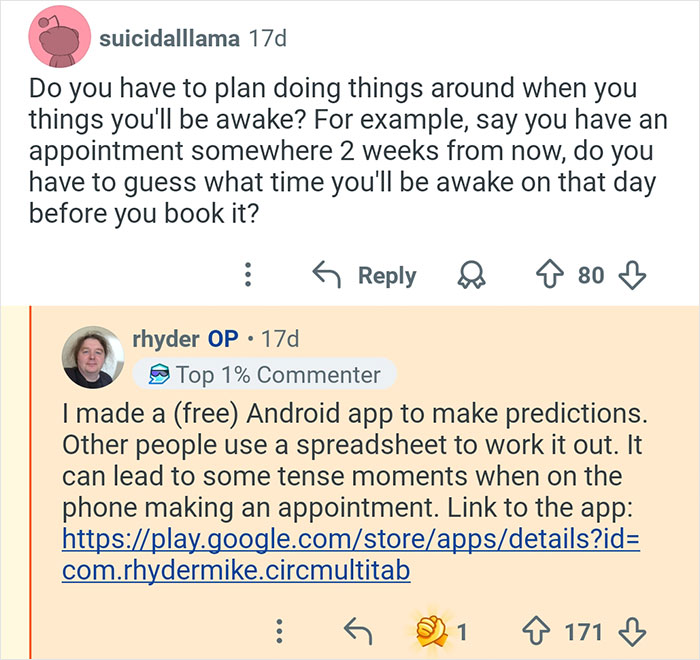This screenshot has height=660, width=700.
Task: Upvote rhyder's comment
Action: point(535,630)
